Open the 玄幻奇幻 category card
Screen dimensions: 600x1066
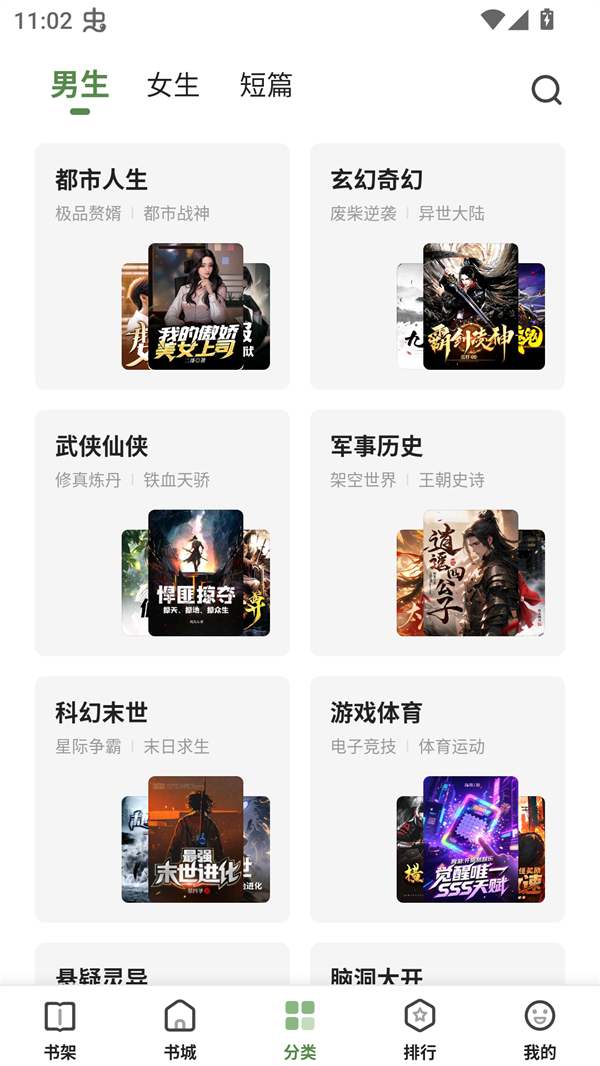tap(437, 266)
